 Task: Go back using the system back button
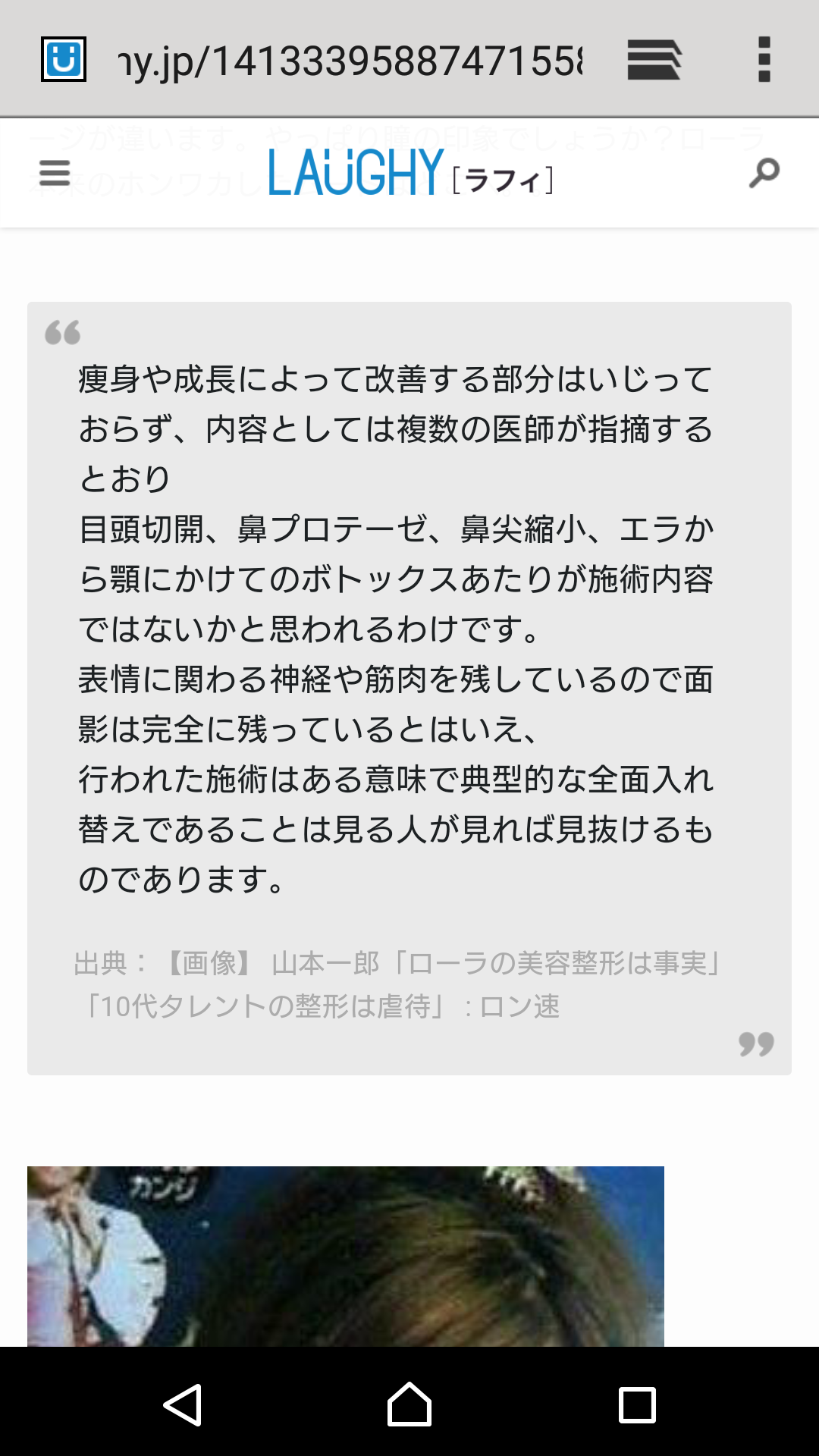point(182,1404)
